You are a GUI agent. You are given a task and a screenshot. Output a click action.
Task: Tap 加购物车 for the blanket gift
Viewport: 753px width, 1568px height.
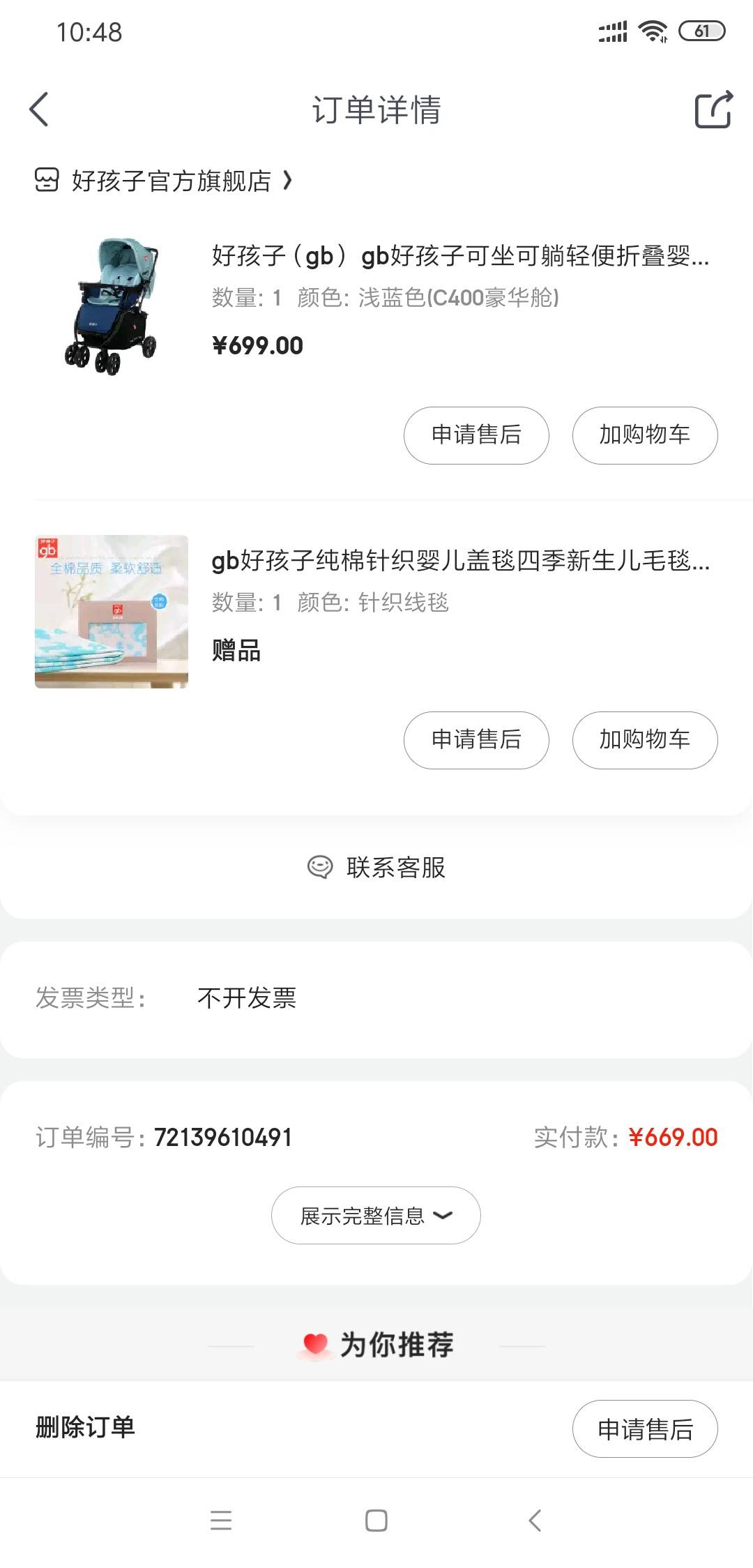tap(645, 740)
